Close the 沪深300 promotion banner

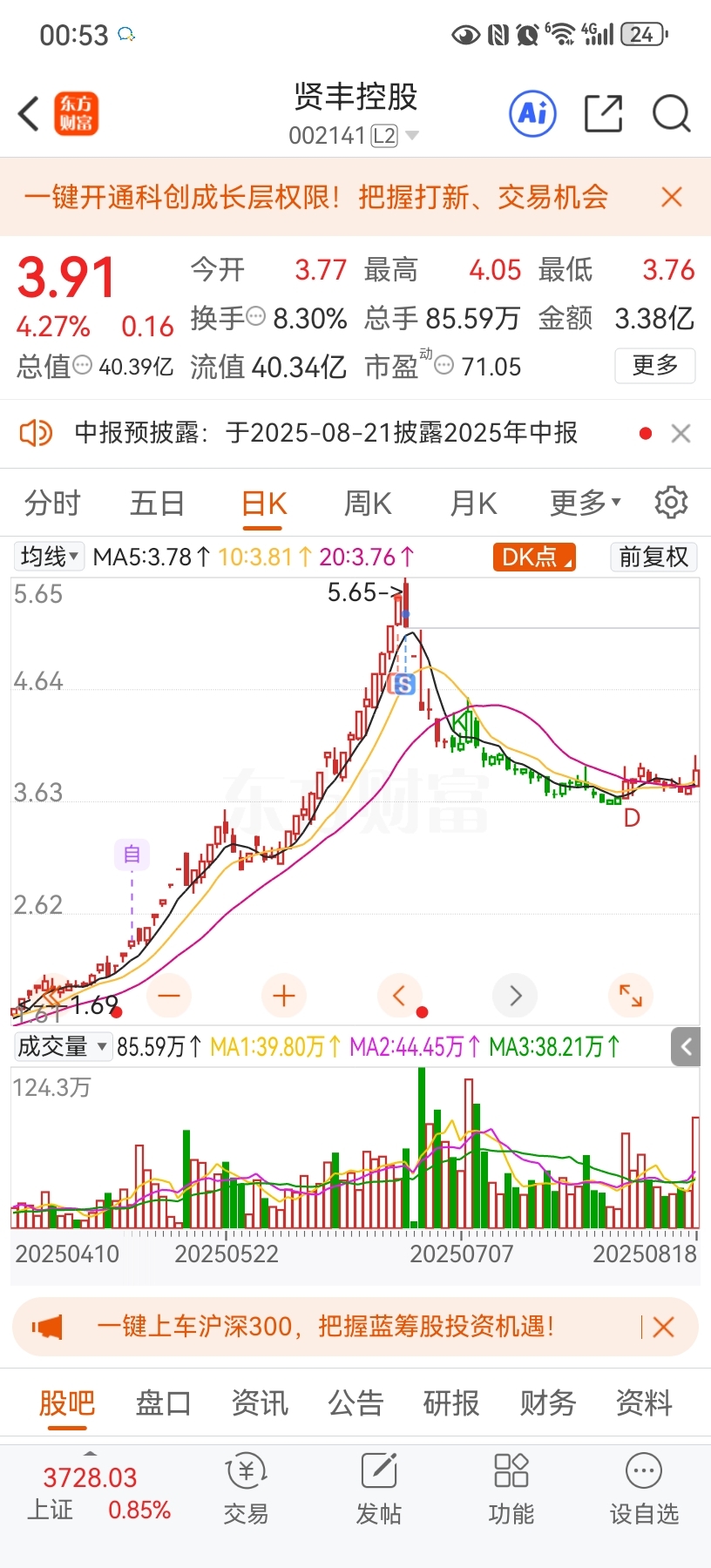click(x=663, y=1327)
